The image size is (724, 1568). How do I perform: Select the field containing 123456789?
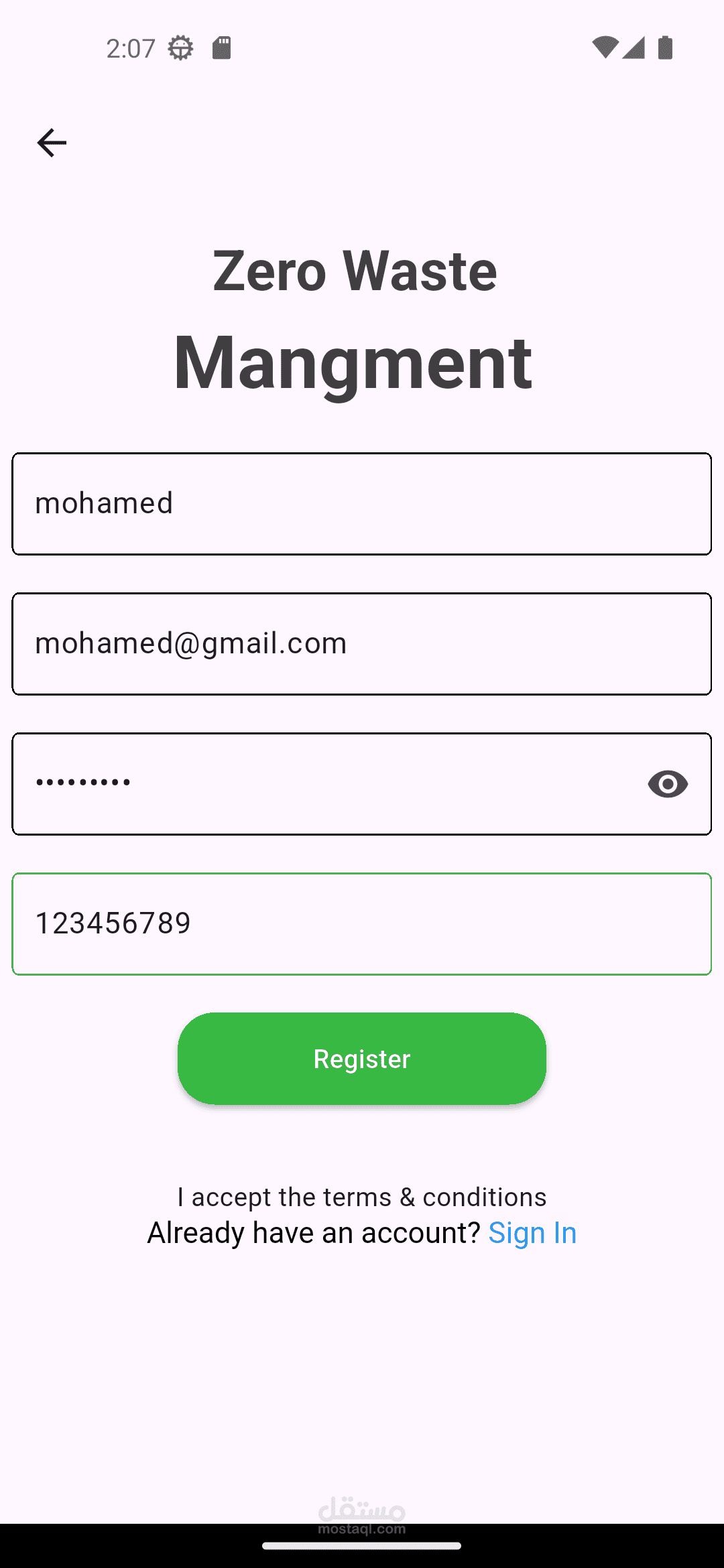coord(362,924)
